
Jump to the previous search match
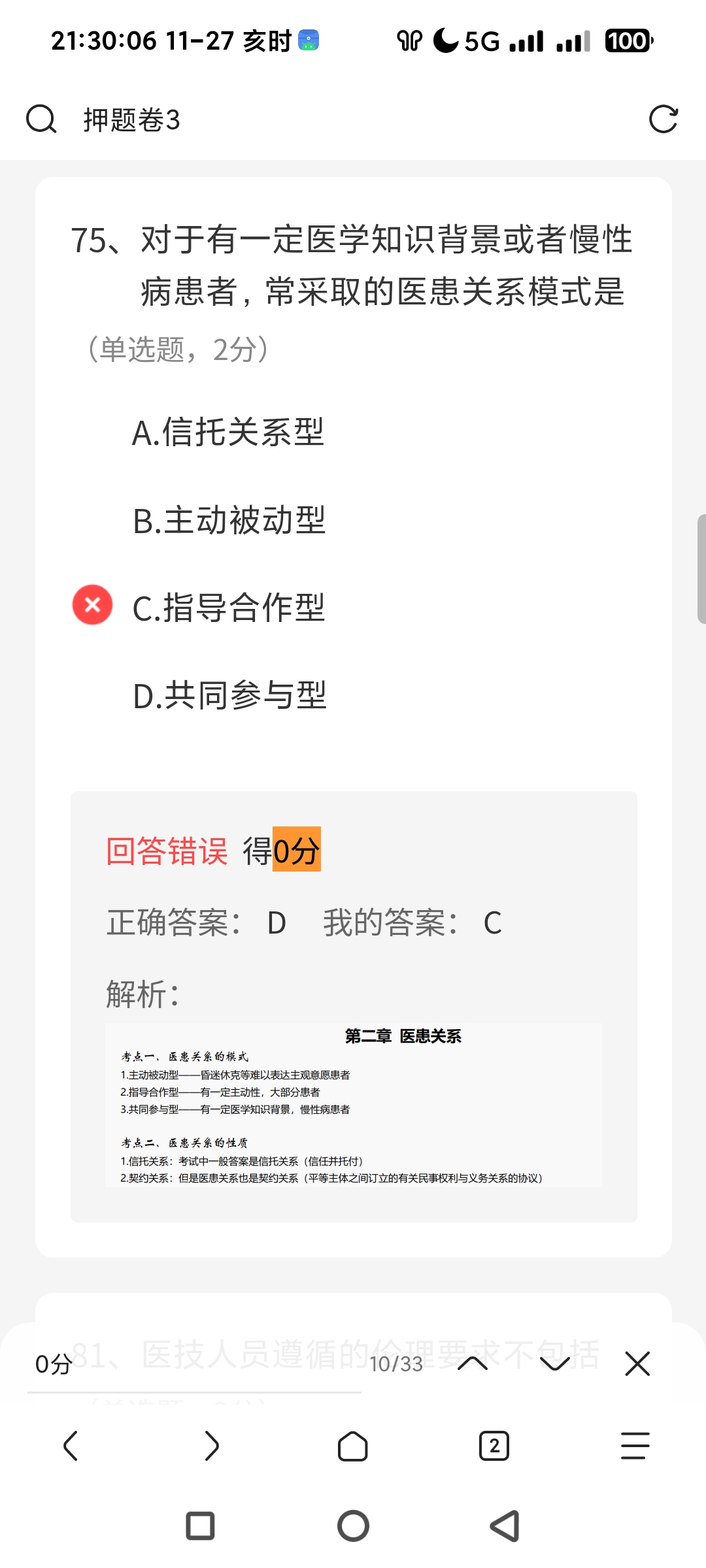(x=473, y=1364)
